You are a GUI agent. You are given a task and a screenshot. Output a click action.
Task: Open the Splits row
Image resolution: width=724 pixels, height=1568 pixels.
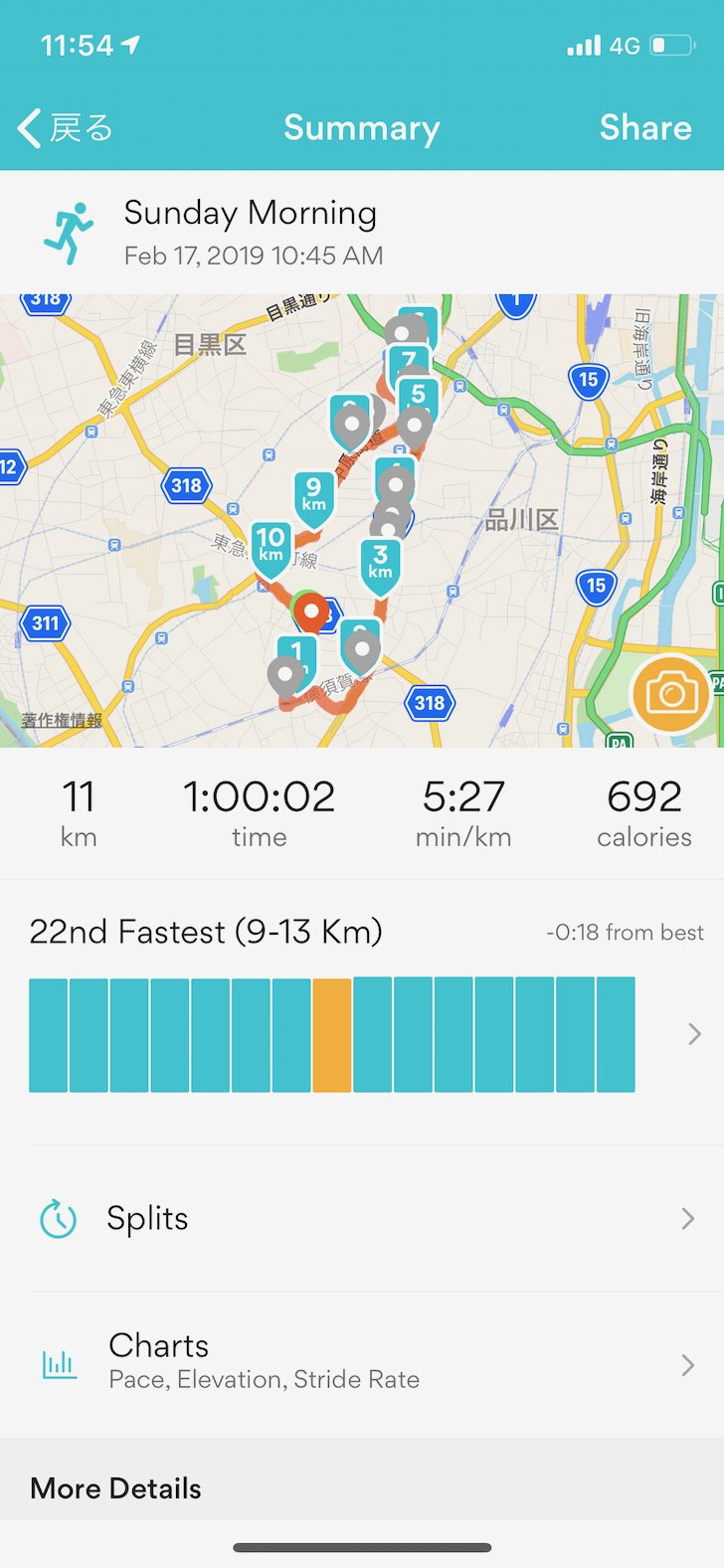[362, 1218]
